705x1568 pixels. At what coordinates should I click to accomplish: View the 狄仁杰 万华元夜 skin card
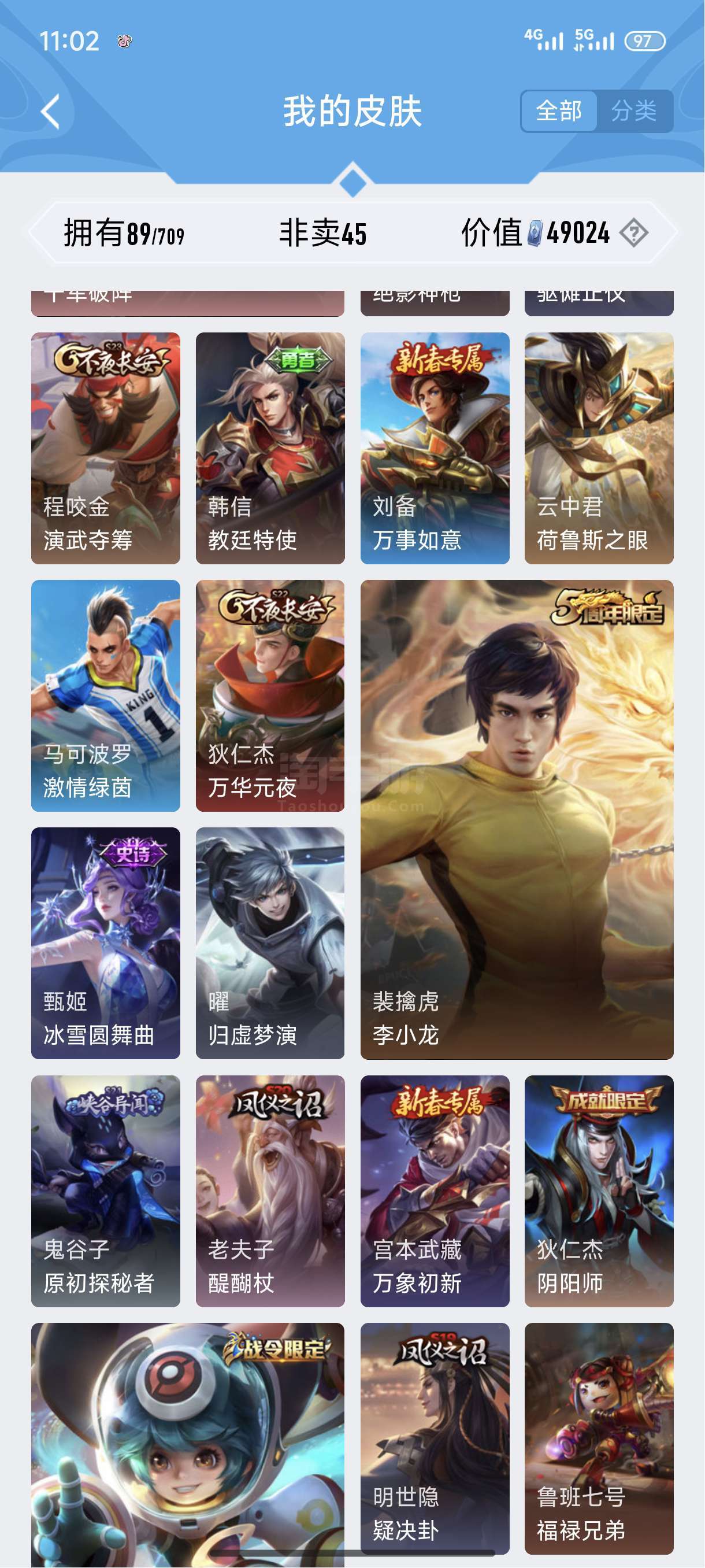[x=270, y=696]
